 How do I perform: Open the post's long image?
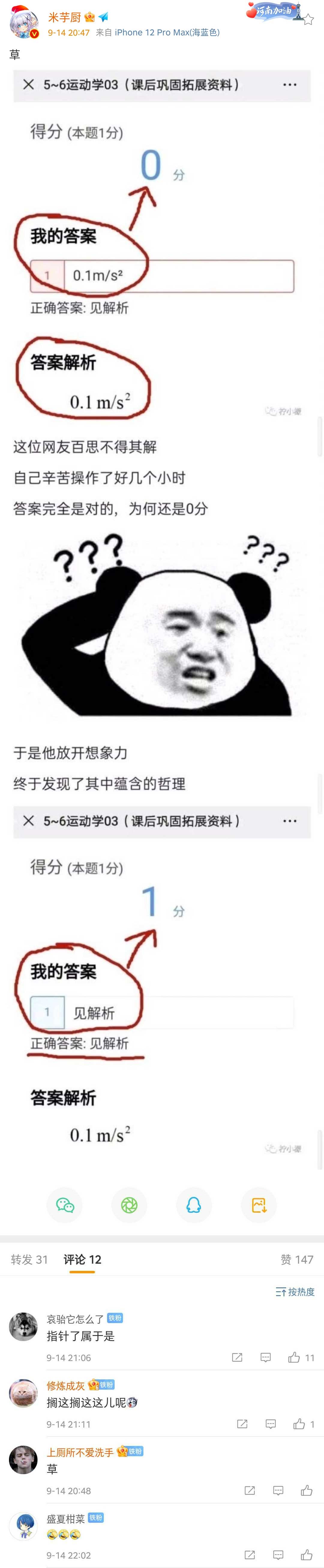click(162, 609)
